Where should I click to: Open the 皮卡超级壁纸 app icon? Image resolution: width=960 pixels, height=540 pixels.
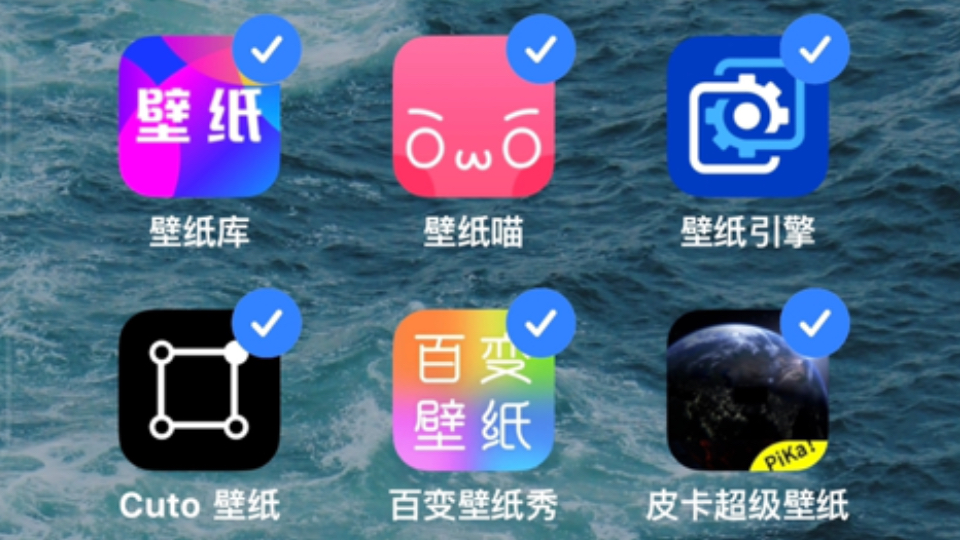(747, 390)
